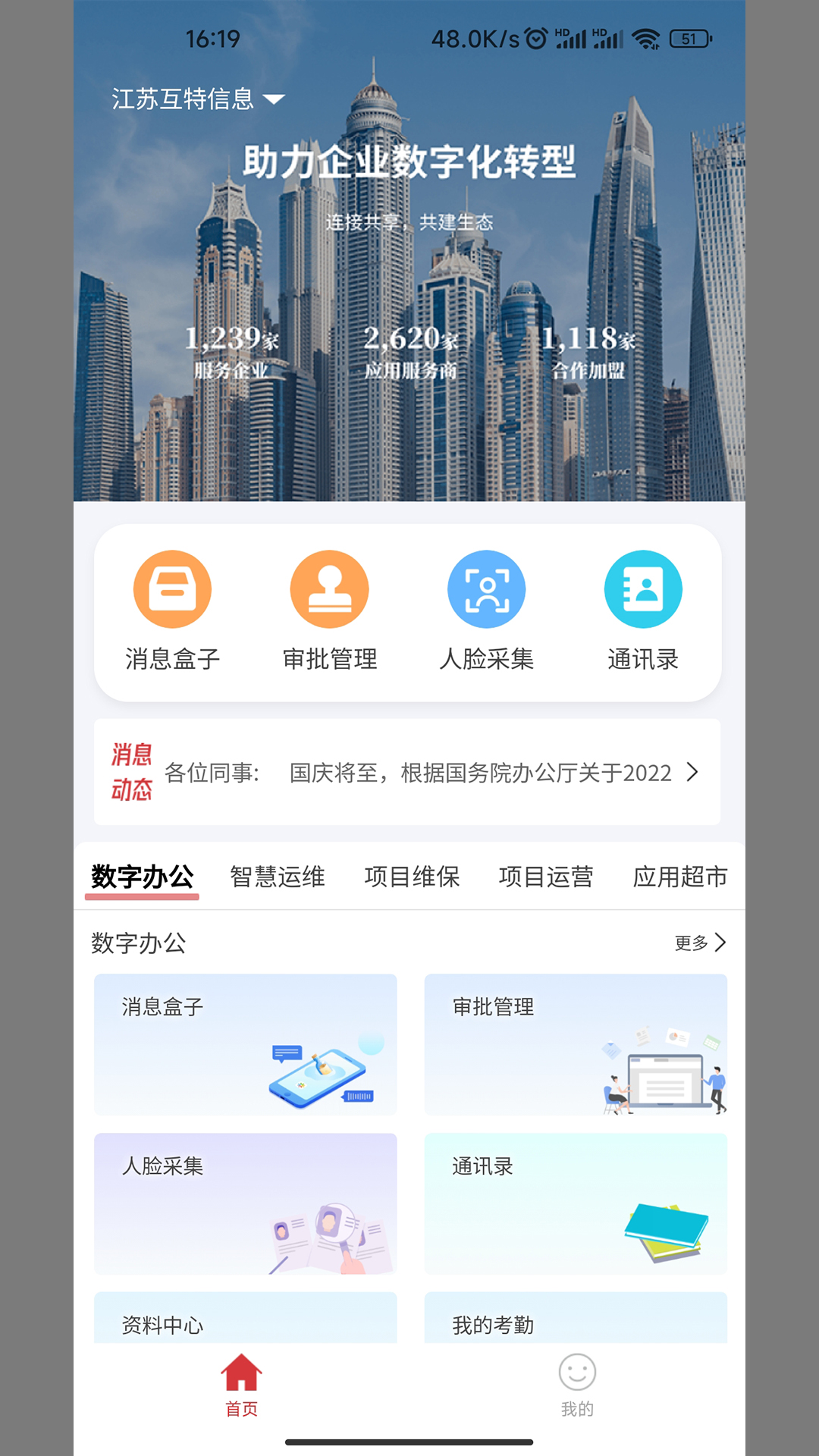Select the 审批管理 stamp icon

(x=328, y=588)
